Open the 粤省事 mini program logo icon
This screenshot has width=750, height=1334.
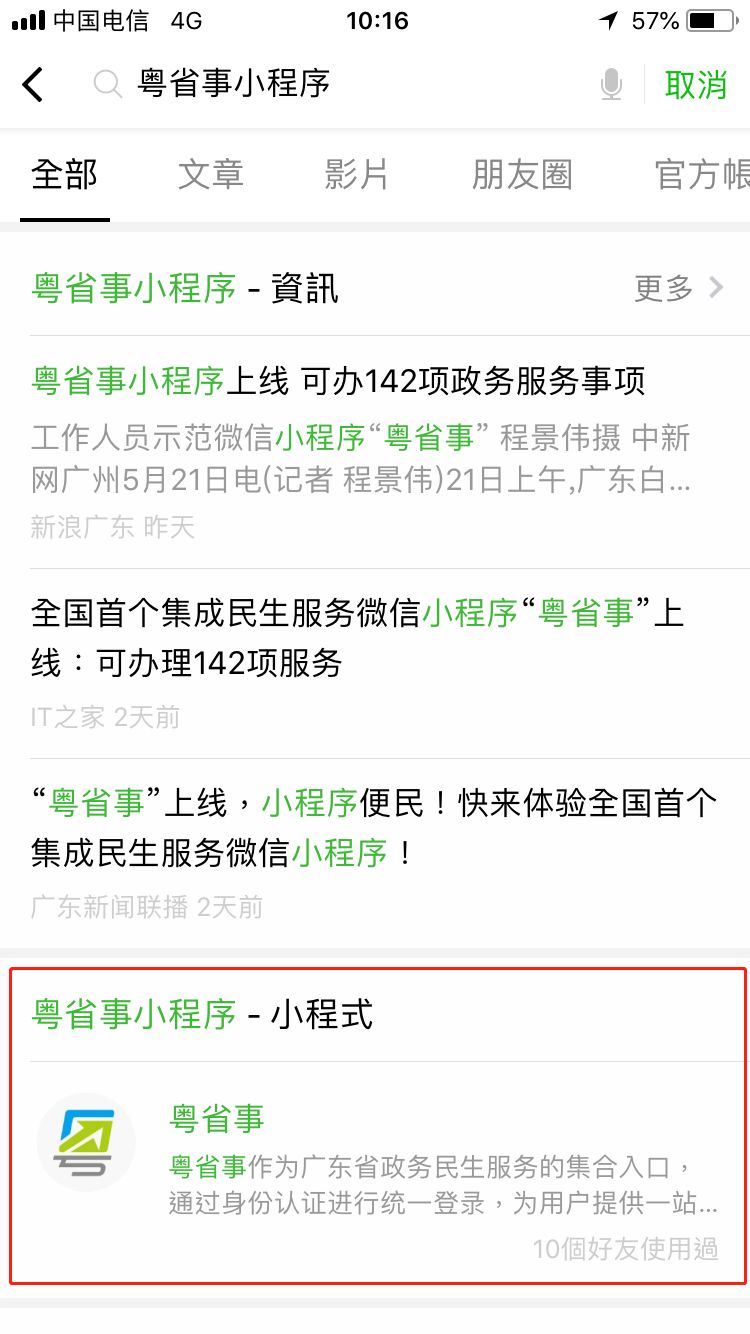pos(85,1140)
